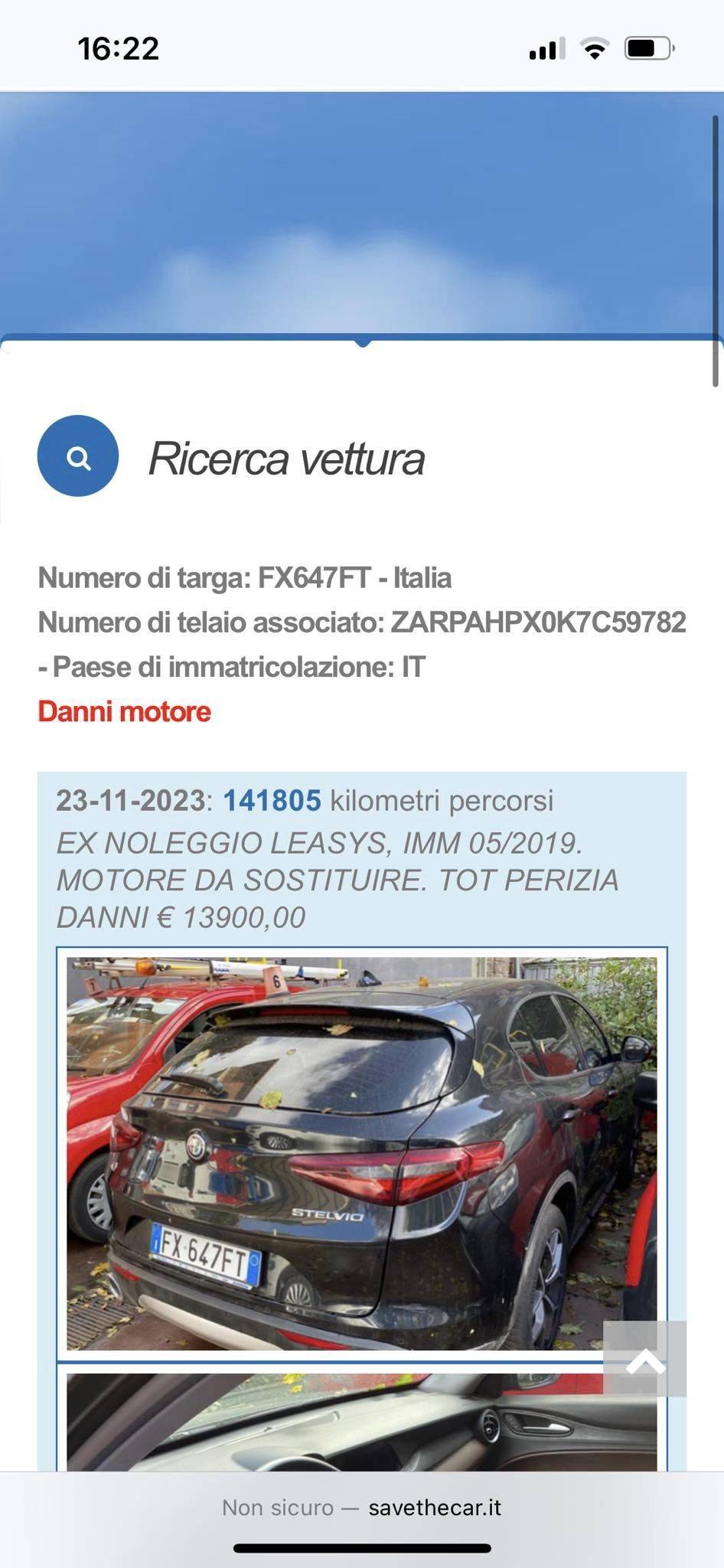Open the black Stelvio rear photo

361,1153
